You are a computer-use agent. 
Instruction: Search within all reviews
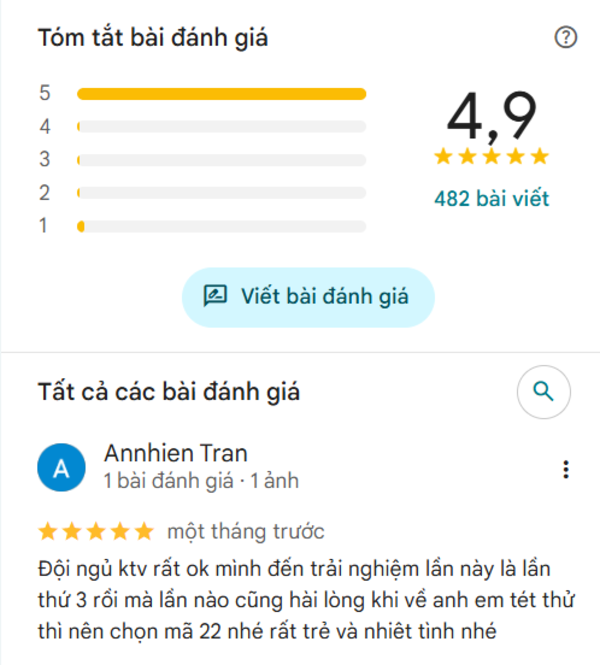coord(543,391)
